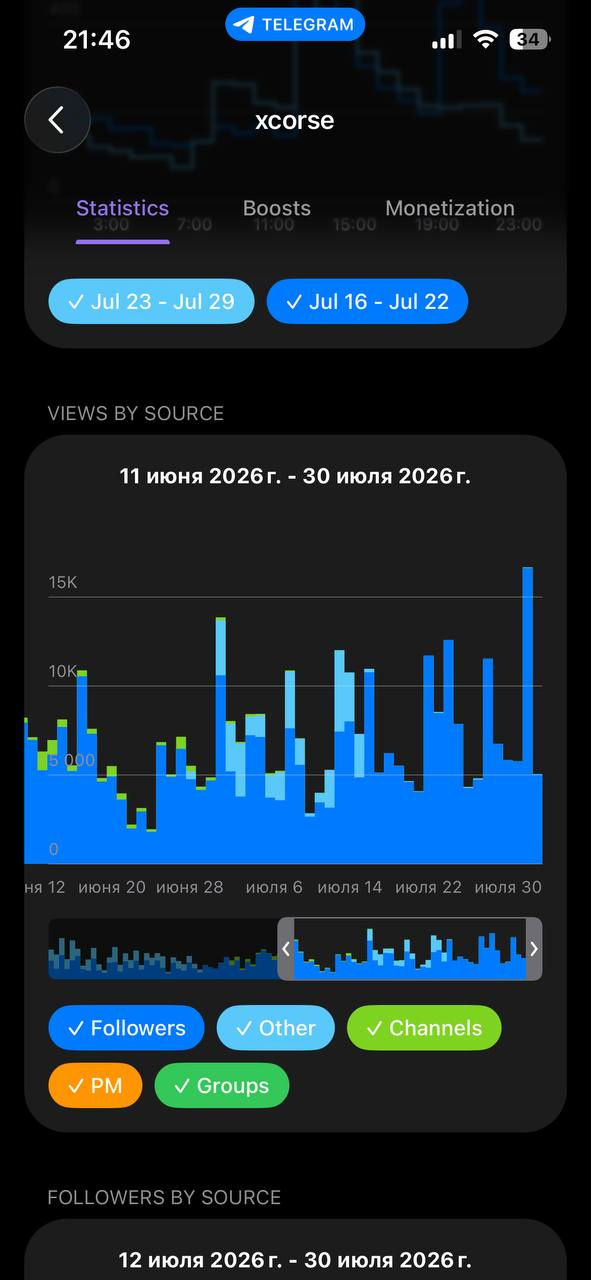Return to Telegram via the status pill
The image size is (591, 1280).
[x=295, y=25]
